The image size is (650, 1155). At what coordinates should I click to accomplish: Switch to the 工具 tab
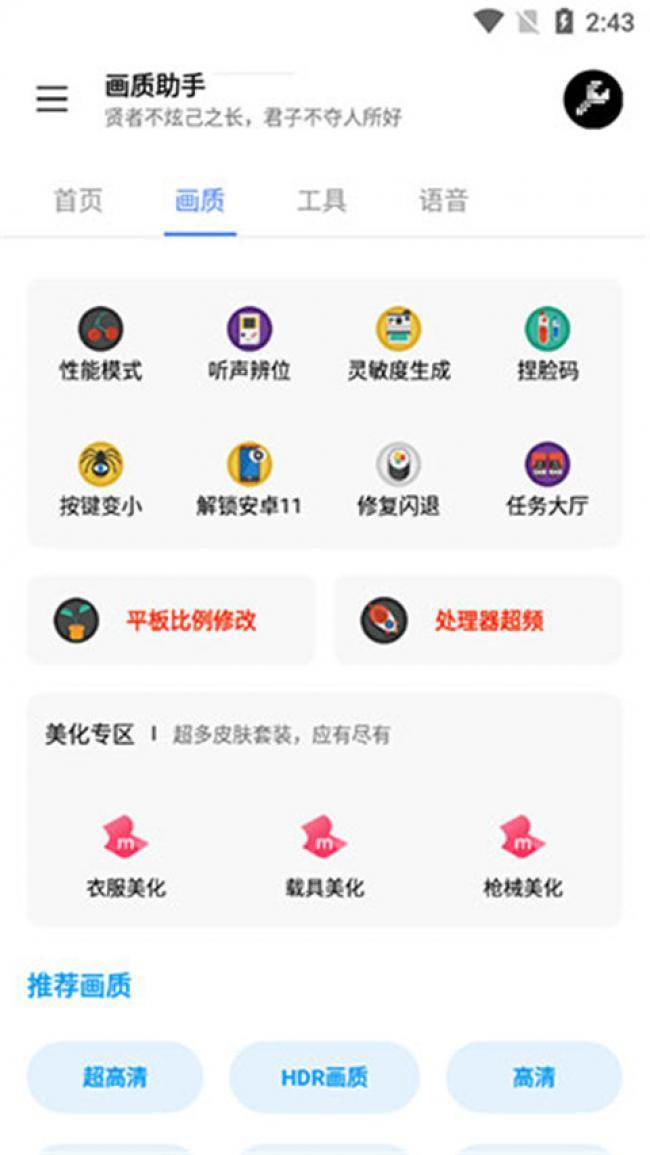(x=321, y=201)
